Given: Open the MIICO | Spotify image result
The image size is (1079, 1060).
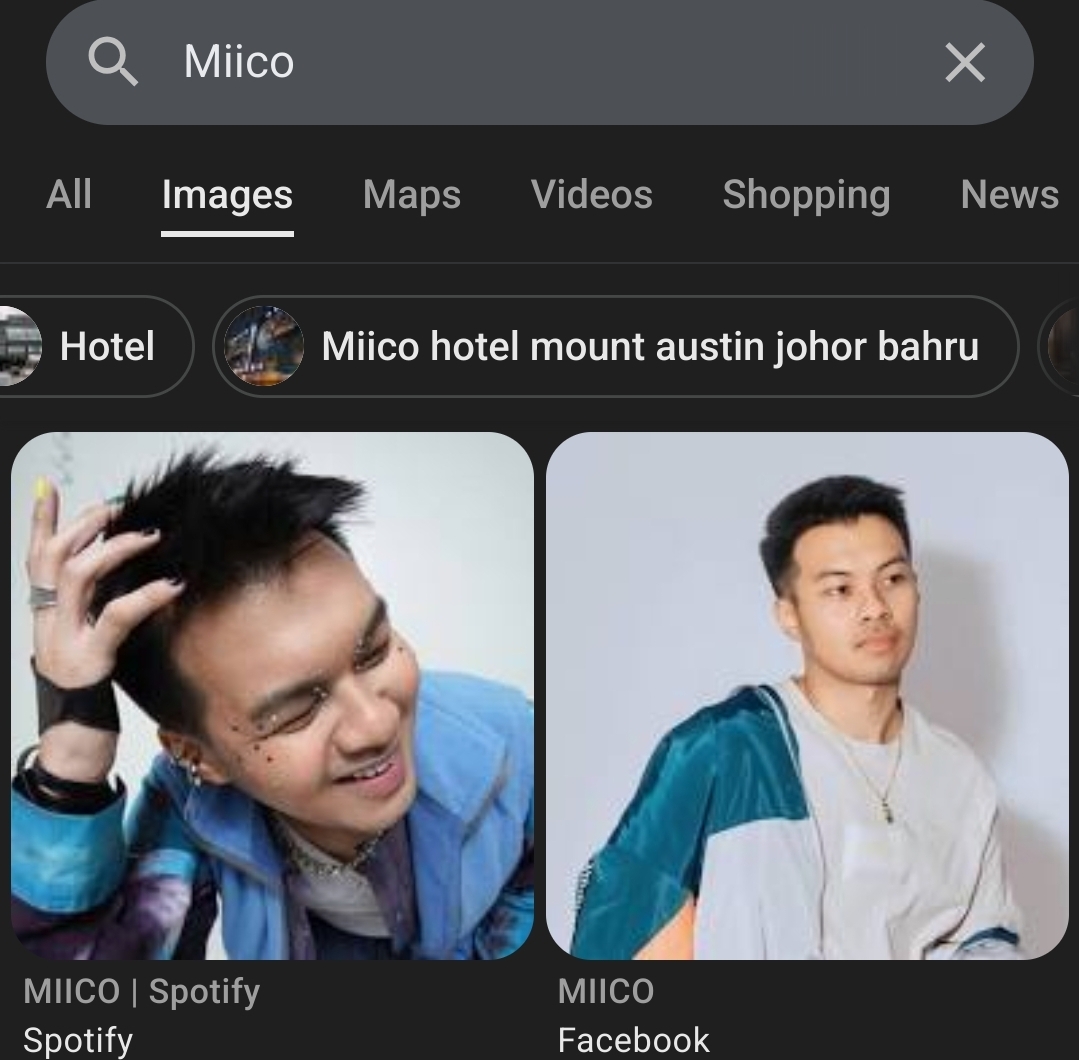Looking at the screenshot, I should pos(272,695).
